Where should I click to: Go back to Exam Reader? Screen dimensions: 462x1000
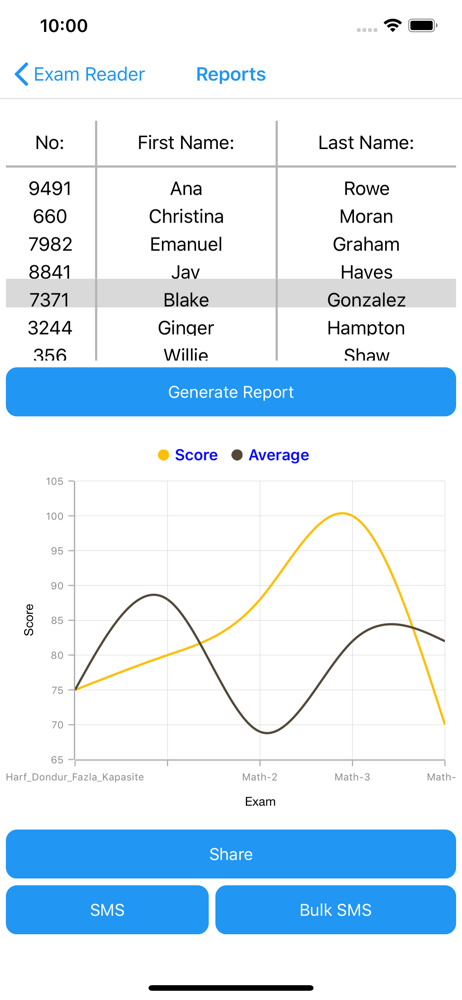click(80, 75)
